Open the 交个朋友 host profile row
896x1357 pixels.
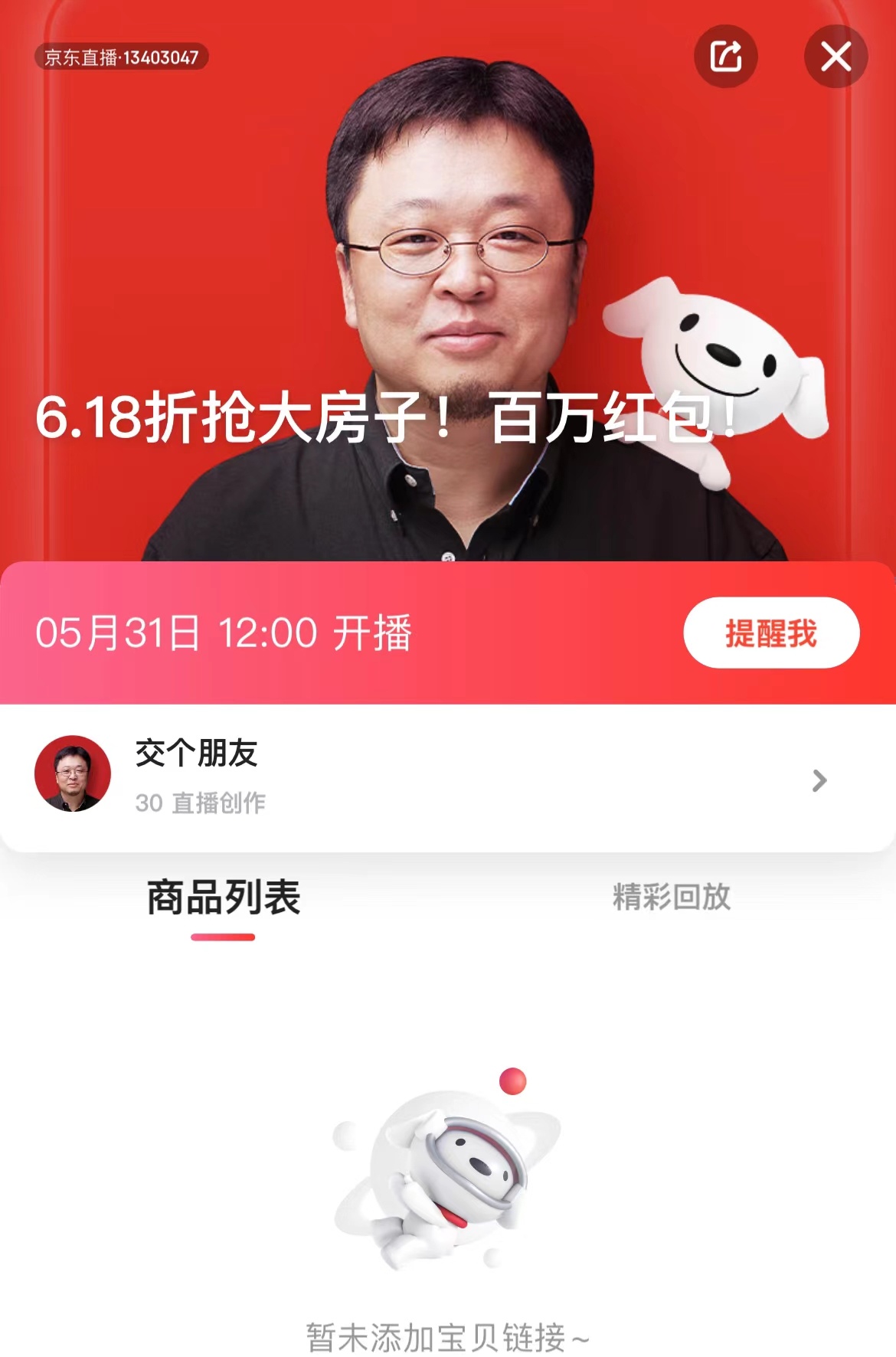click(x=447, y=777)
